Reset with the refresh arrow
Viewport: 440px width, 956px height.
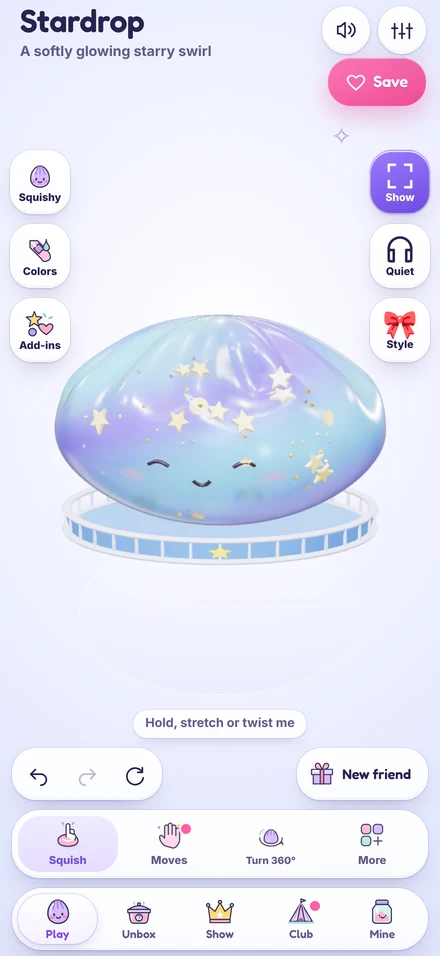pyautogui.click(x=135, y=776)
